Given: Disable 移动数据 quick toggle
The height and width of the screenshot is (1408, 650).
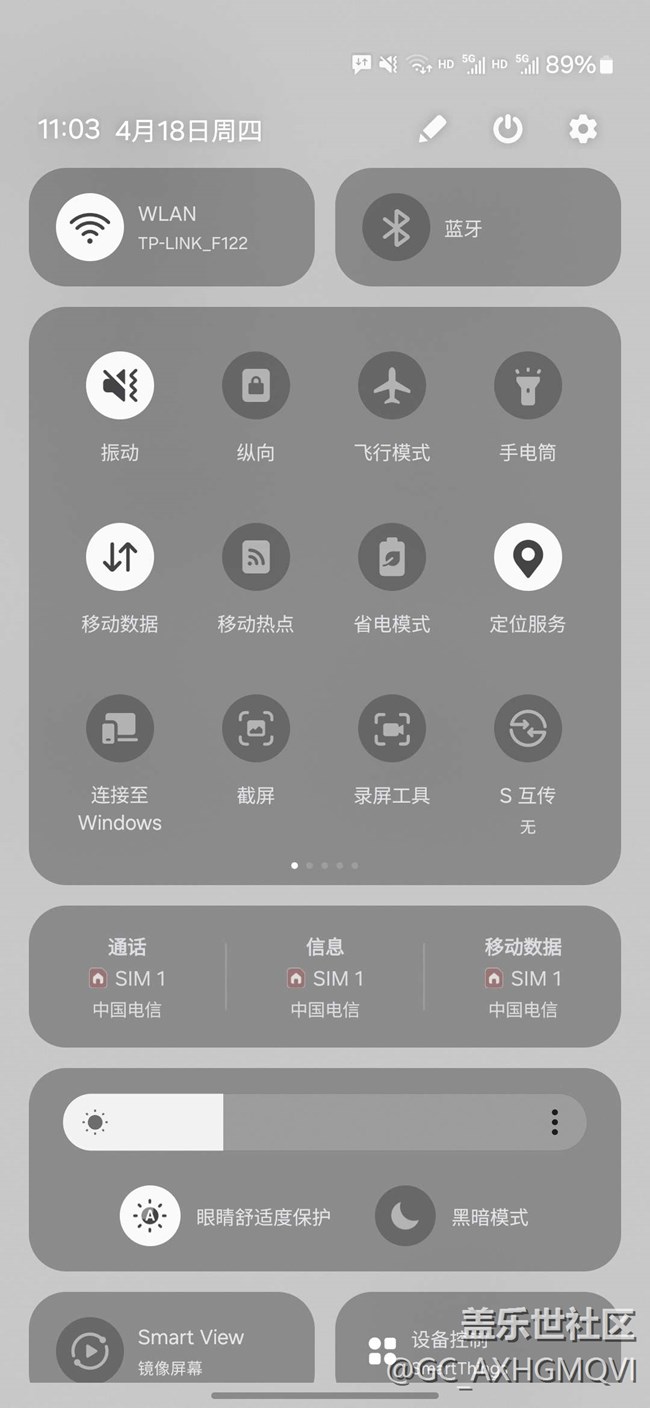Looking at the screenshot, I should pyautogui.click(x=120, y=557).
